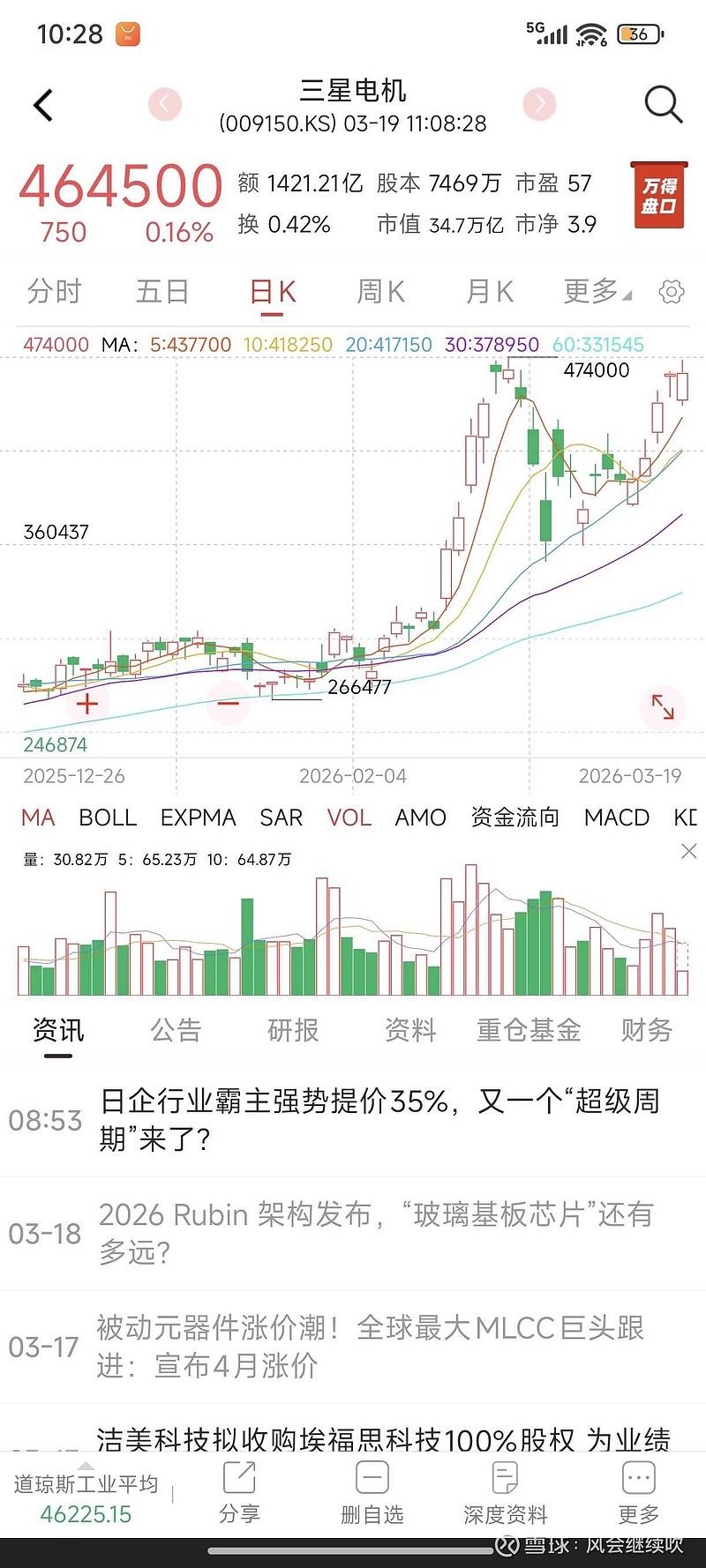Show the 周K weekly chart
706x1568 pixels.
(380, 291)
